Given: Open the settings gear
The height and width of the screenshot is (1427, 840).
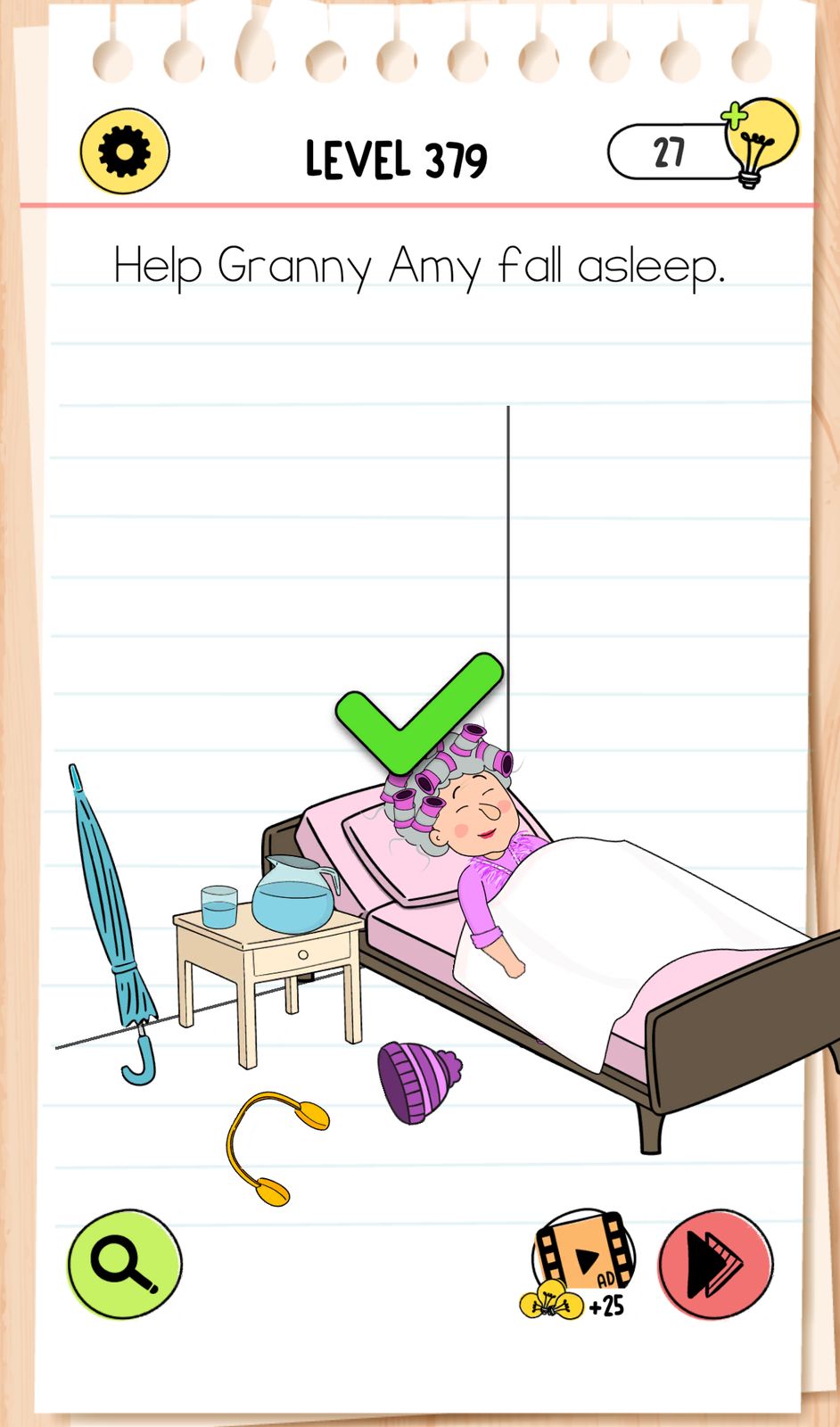Looking at the screenshot, I should [x=124, y=152].
